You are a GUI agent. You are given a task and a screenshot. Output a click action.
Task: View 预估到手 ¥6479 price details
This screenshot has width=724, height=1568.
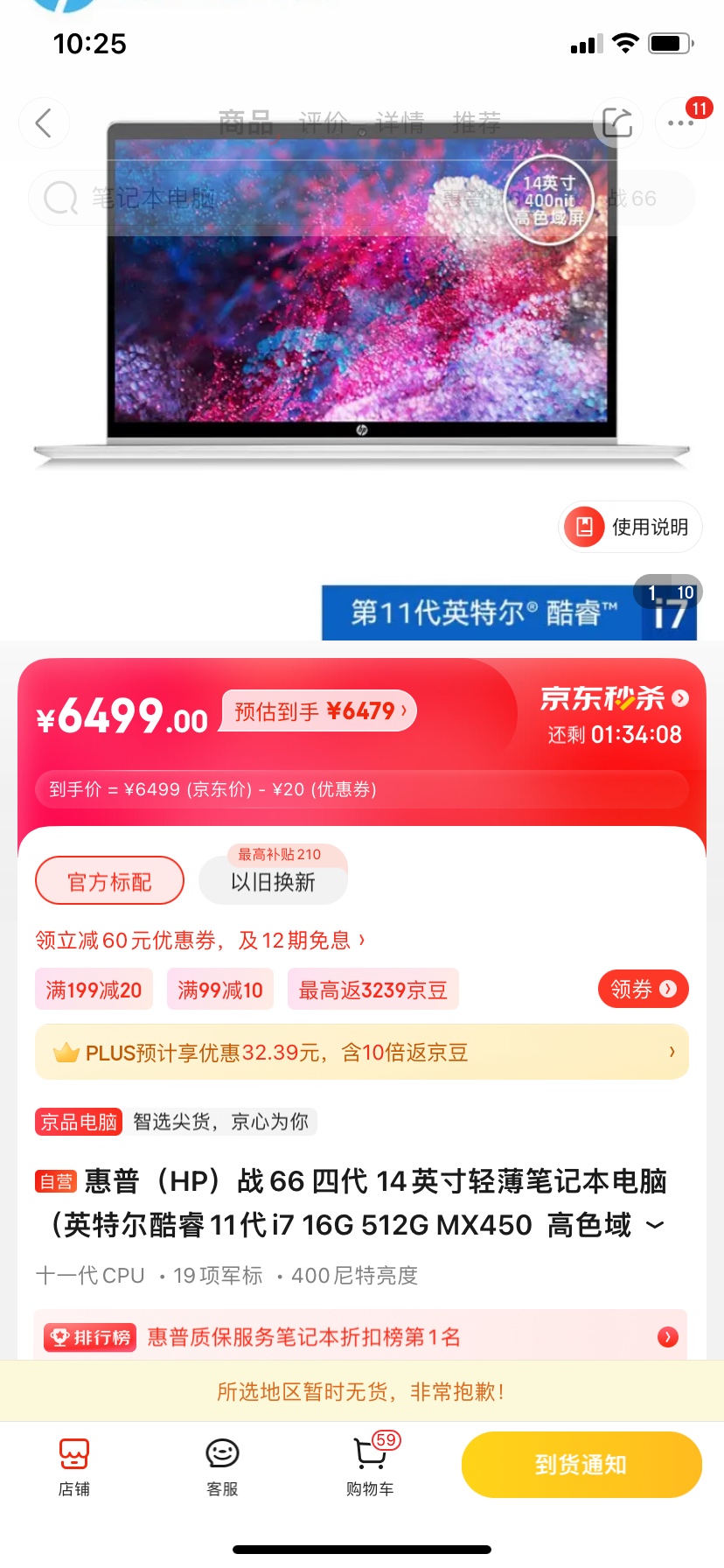tap(320, 711)
